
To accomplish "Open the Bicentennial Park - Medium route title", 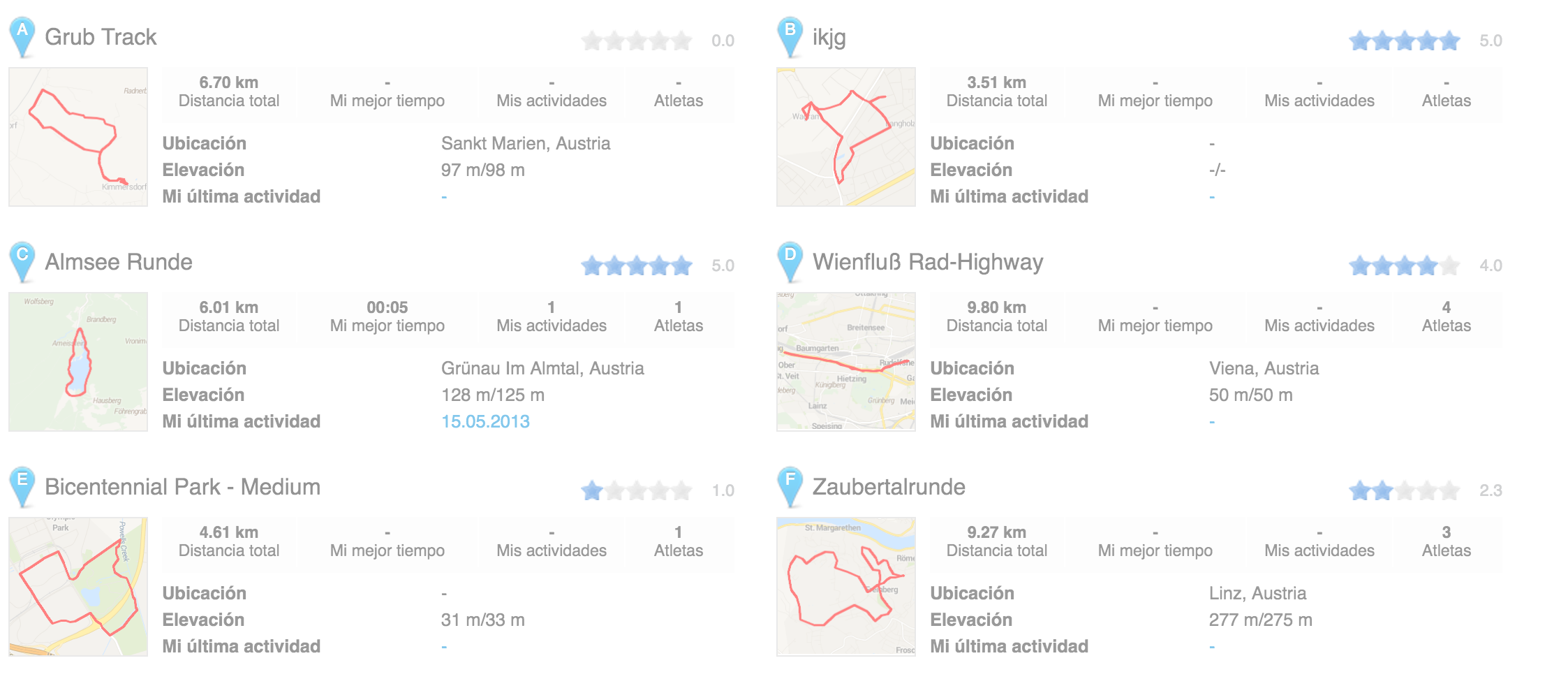I will point(183,487).
